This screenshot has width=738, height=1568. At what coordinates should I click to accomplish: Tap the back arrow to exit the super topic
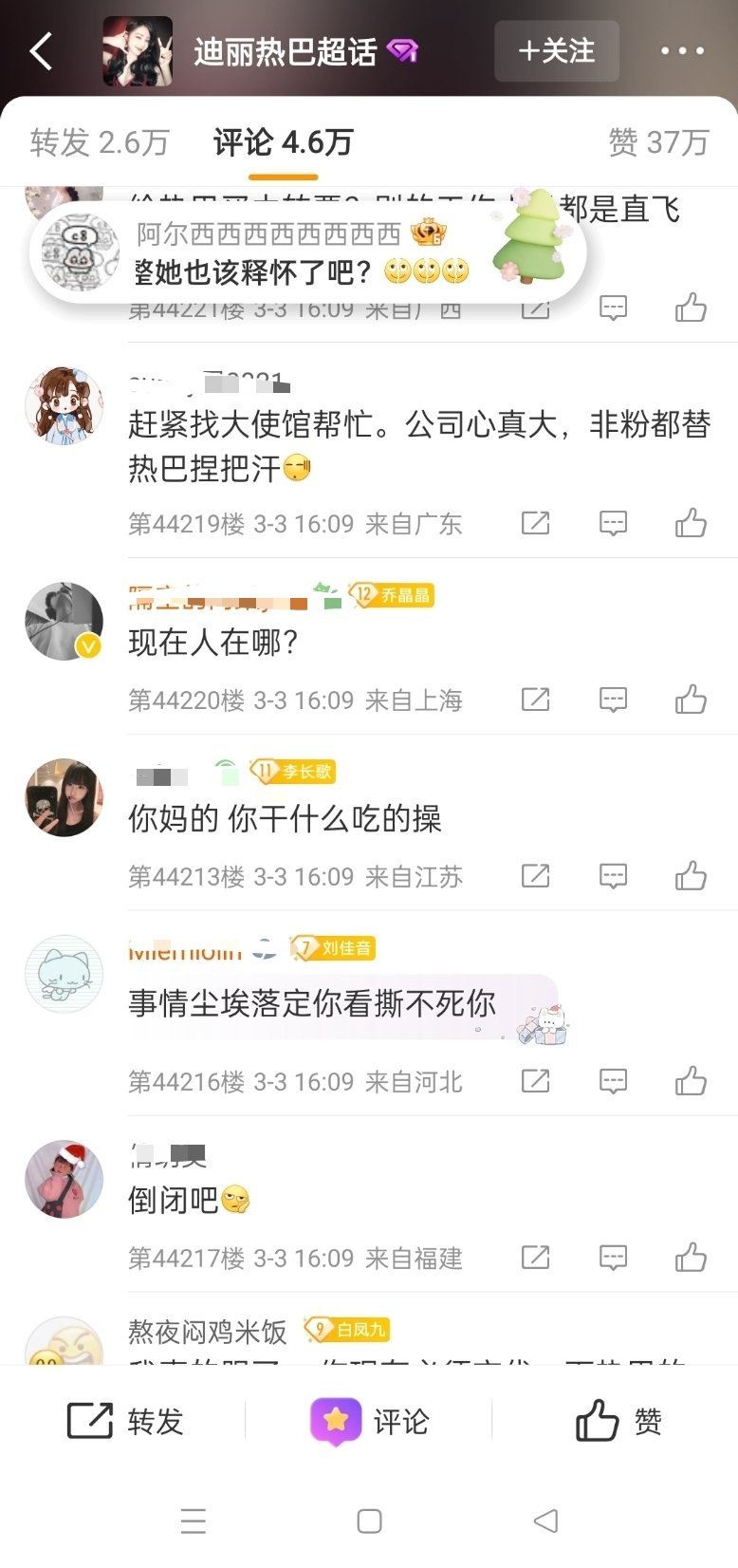(x=40, y=52)
